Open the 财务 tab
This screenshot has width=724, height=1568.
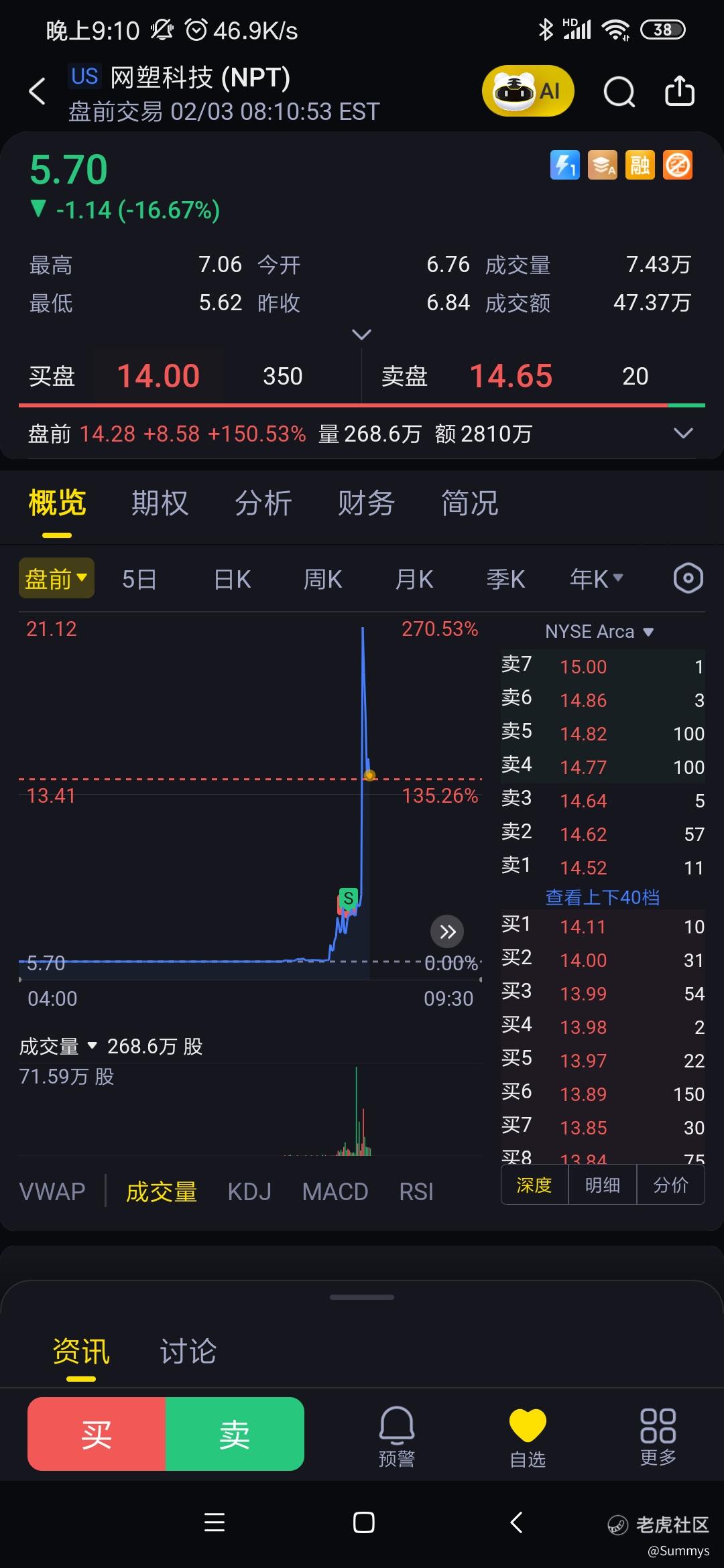click(366, 503)
